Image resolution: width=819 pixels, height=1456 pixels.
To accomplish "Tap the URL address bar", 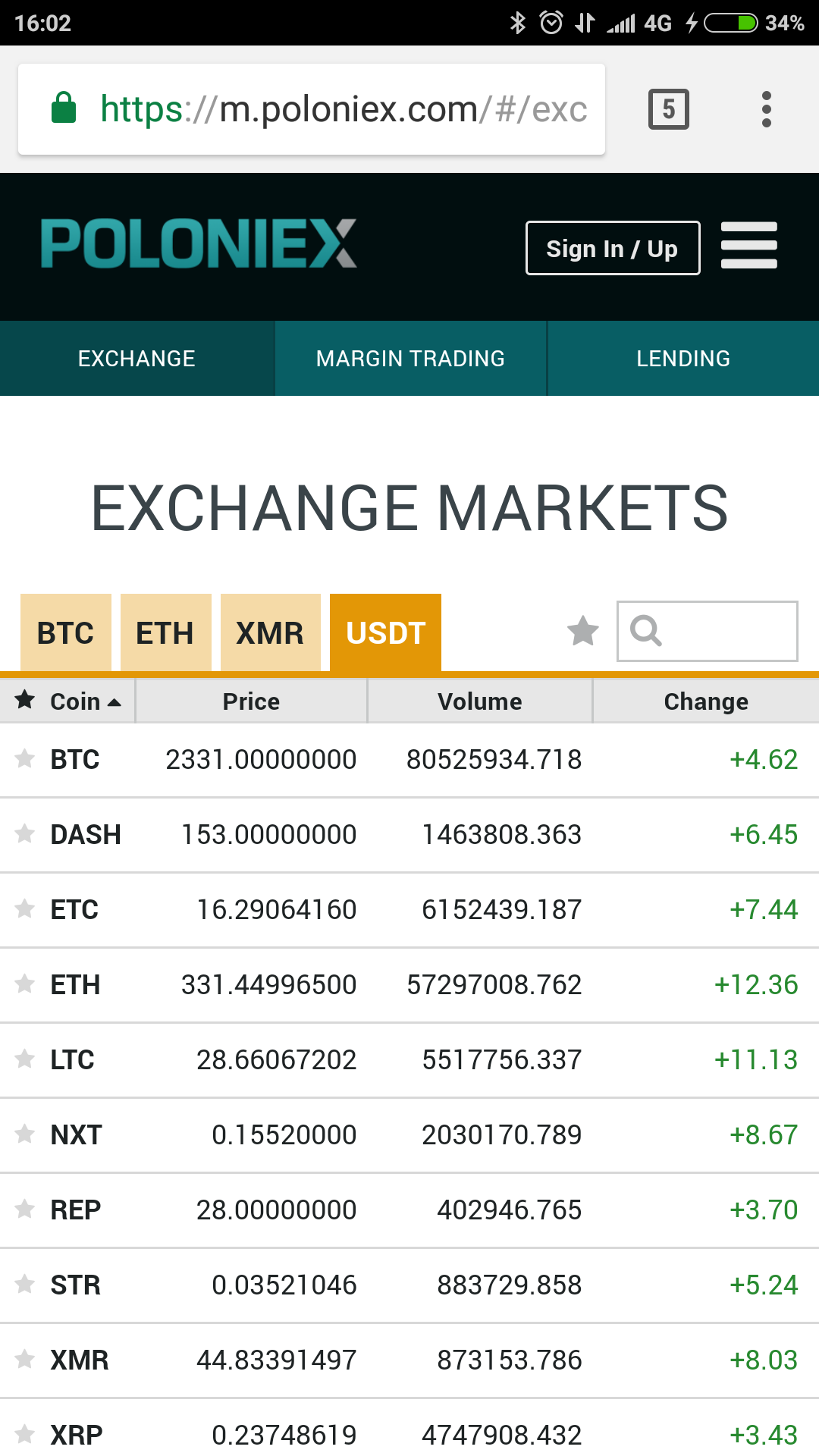I will (312, 109).
